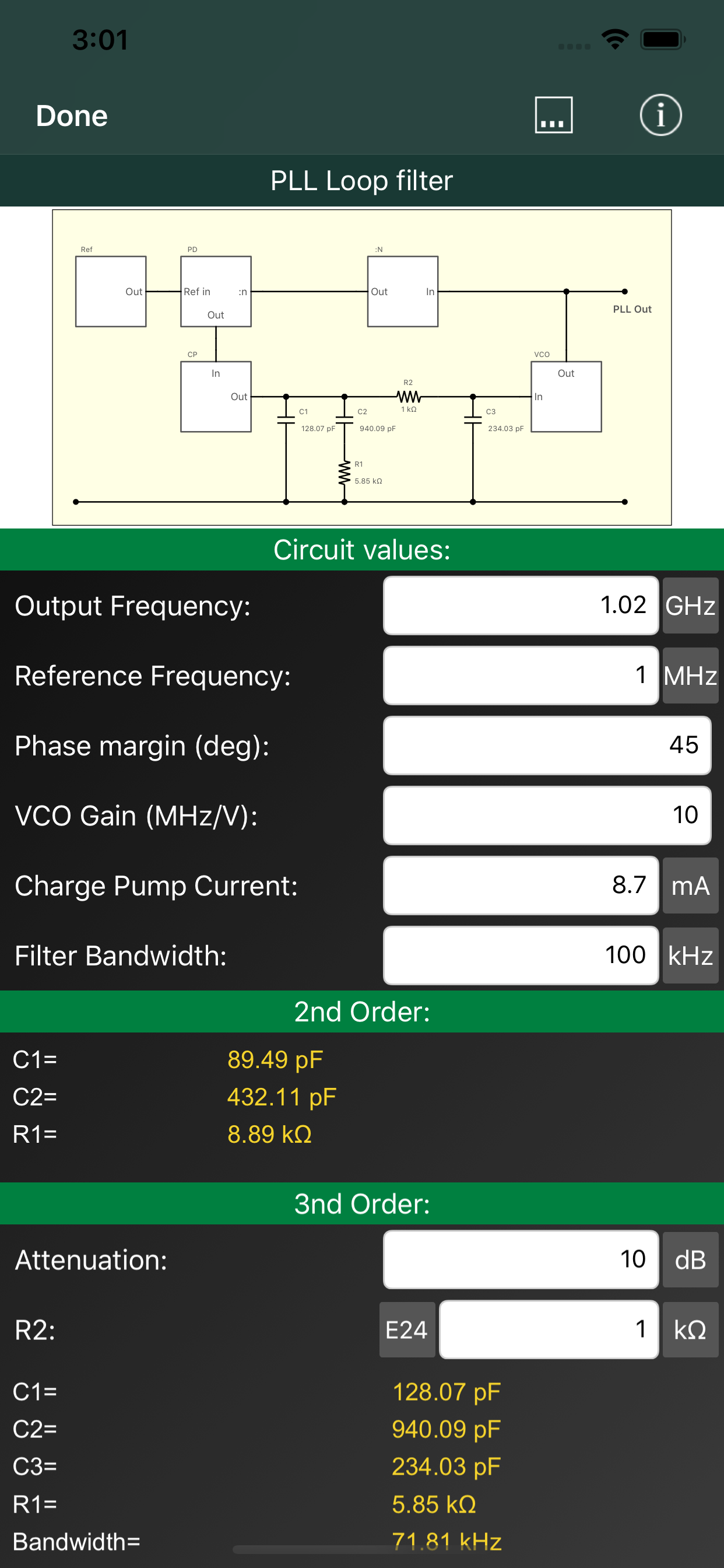Tap the kHz unit button for Filter Bandwidth
Screen dimensions: 724x1568
tap(690, 956)
